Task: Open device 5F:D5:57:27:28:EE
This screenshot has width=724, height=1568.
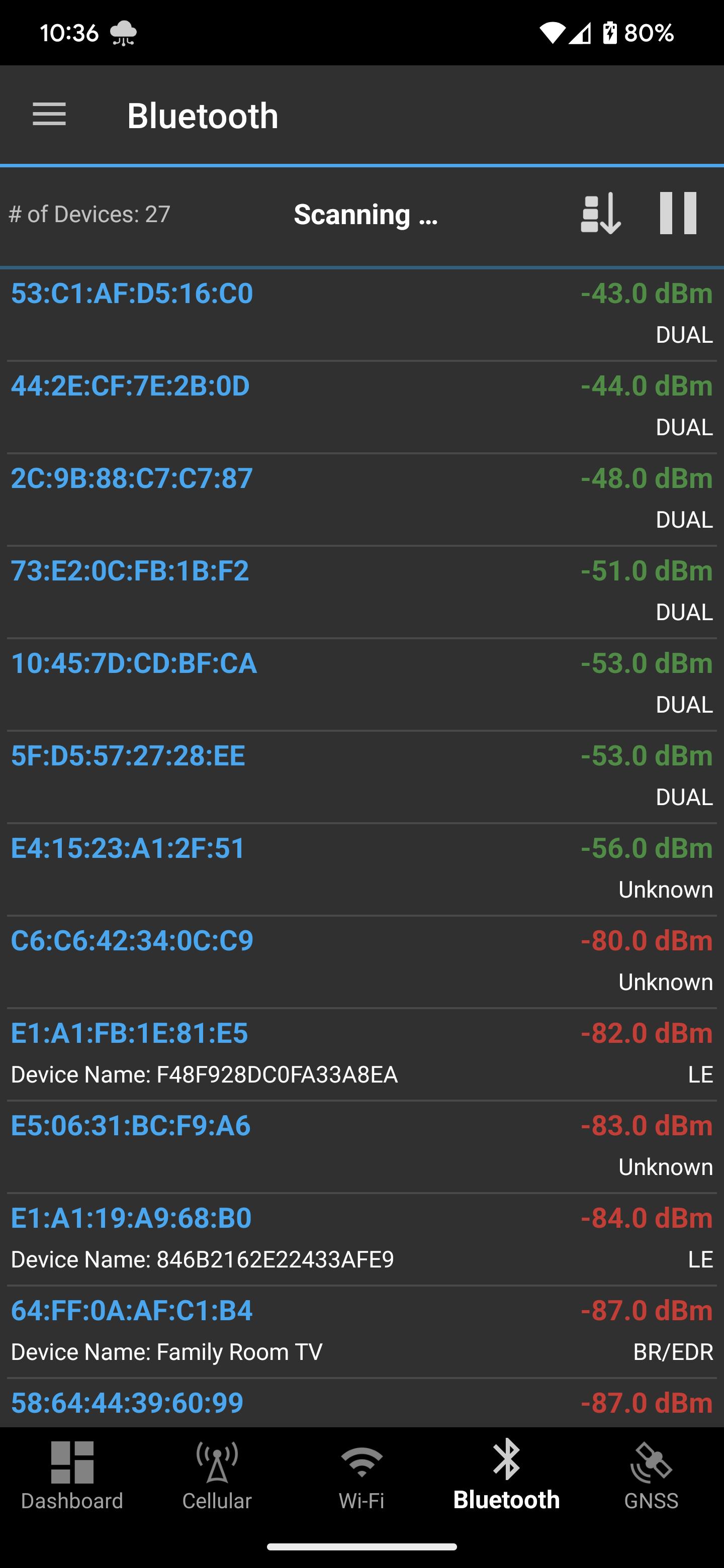Action: click(361, 777)
